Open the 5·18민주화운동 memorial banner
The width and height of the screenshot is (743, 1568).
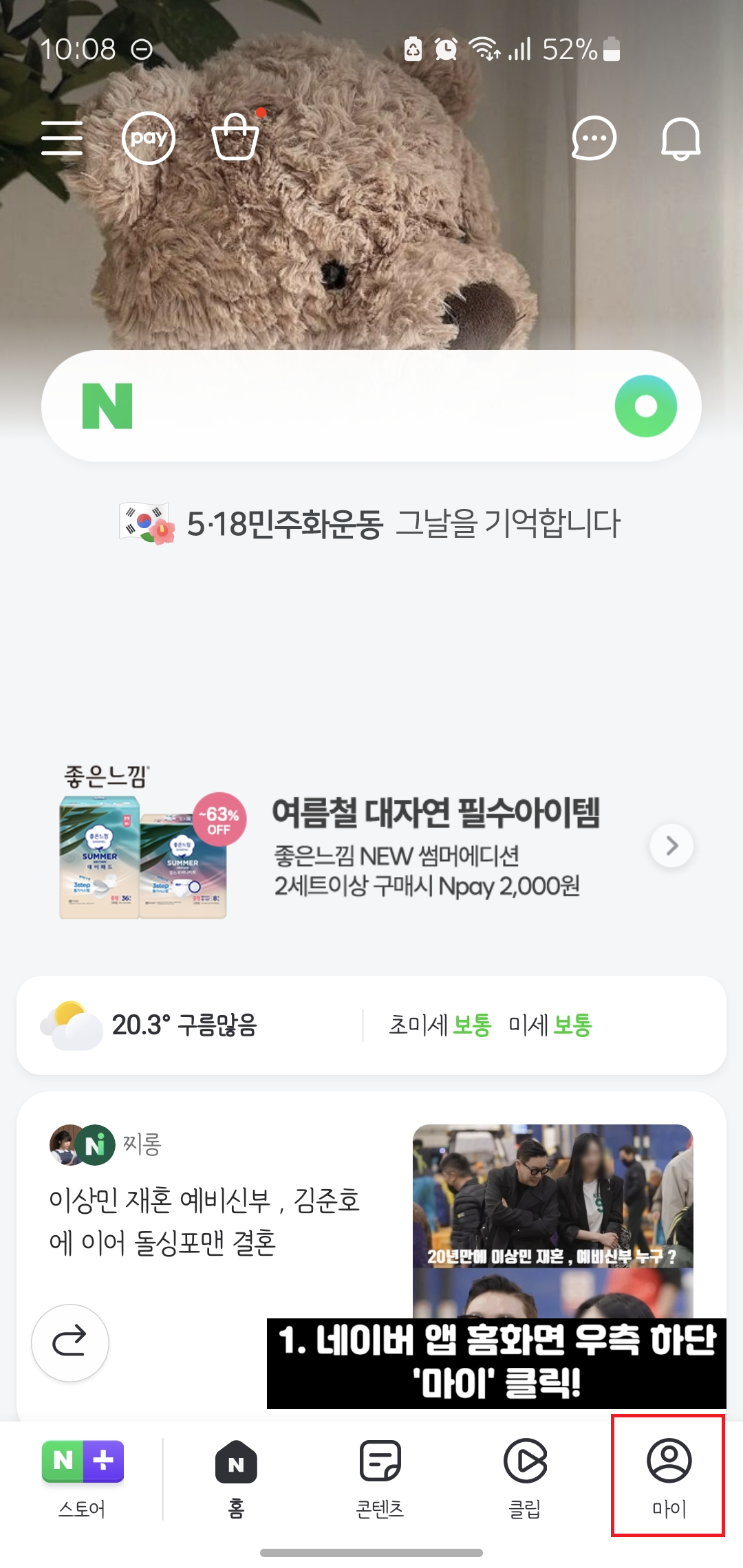click(x=371, y=523)
